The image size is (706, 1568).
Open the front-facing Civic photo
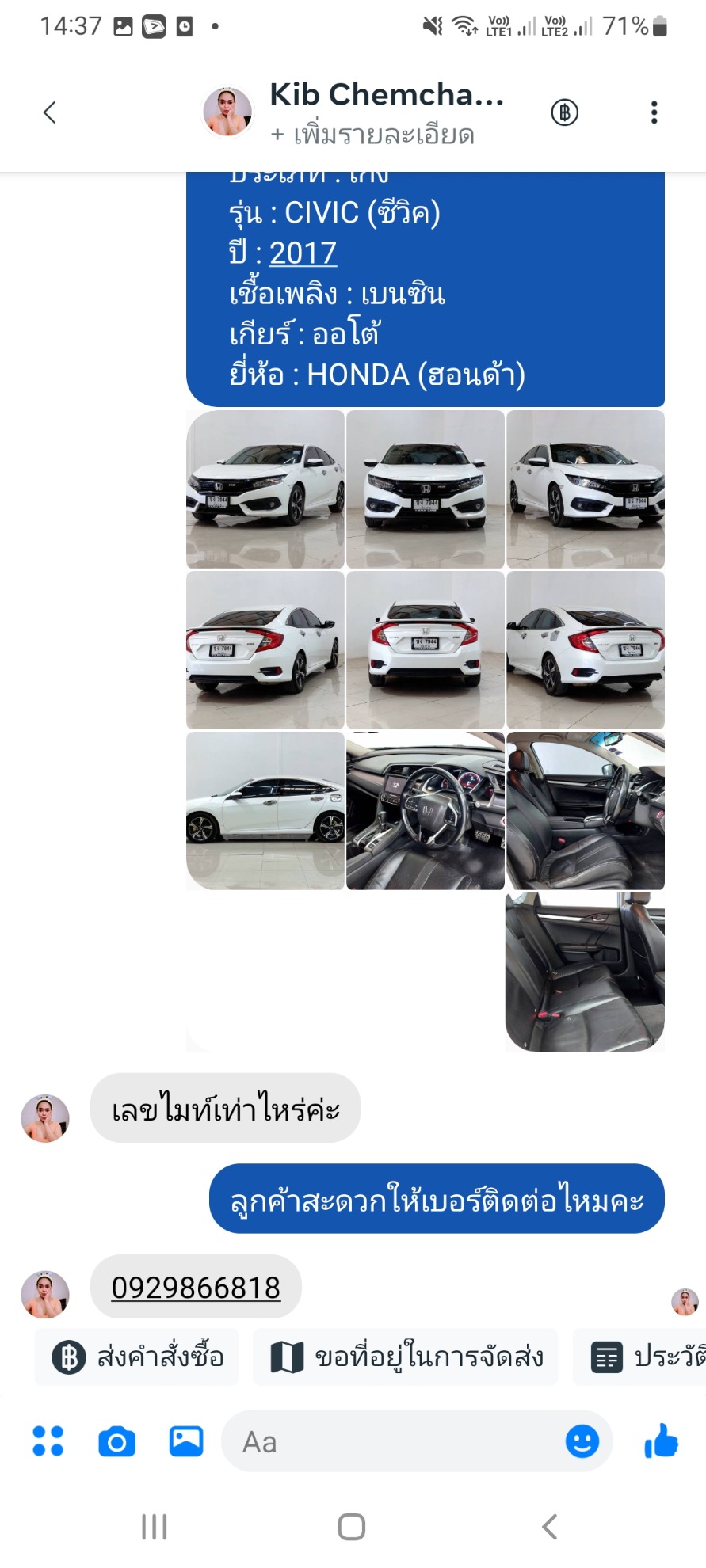click(x=425, y=489)
